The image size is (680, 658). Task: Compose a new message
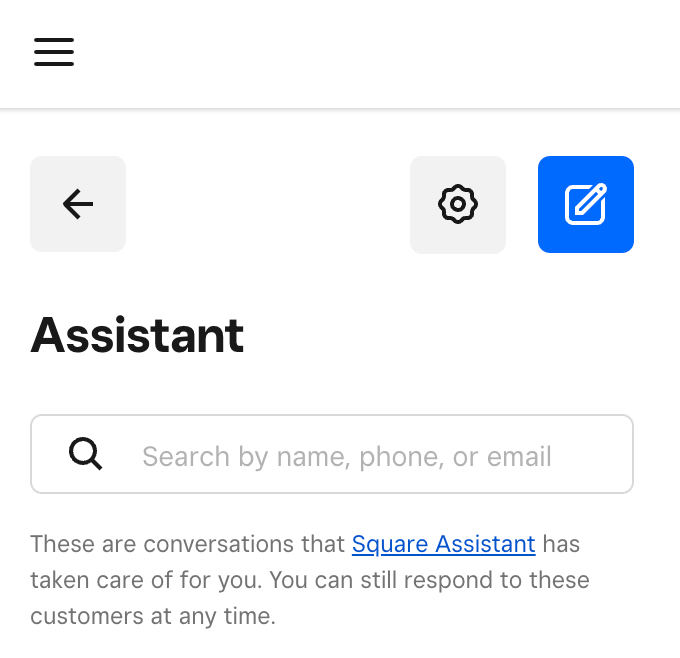tap(586, 204)
